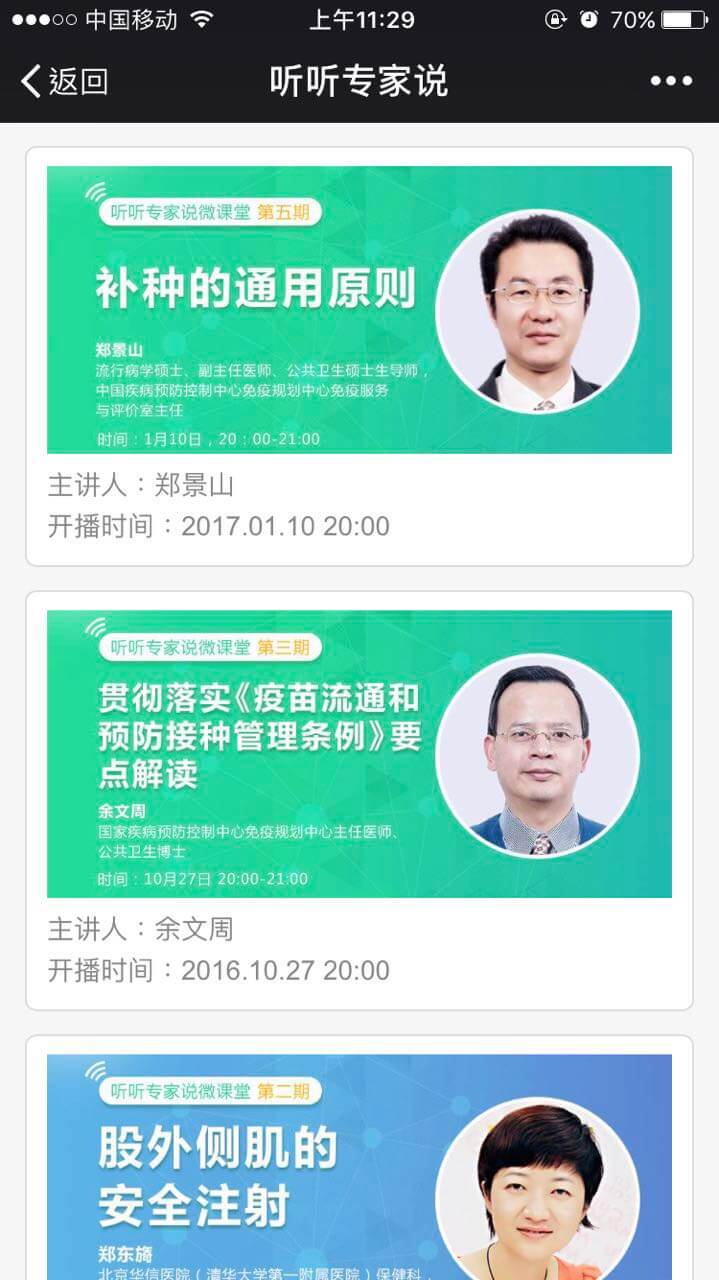
Task: Open the 股外侧肌的安全注射 lecture card
Action: point(359,1158)
